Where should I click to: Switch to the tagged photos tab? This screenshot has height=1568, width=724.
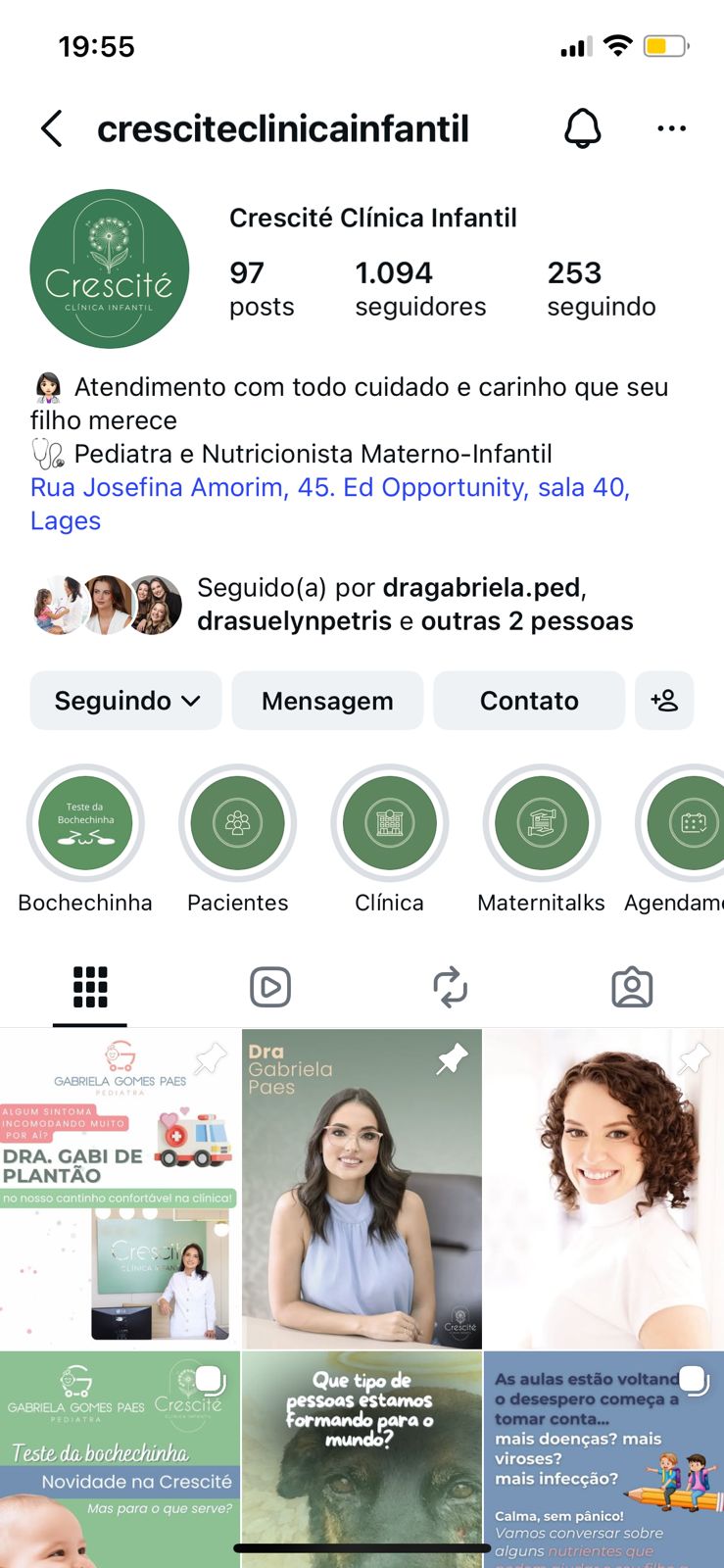pyautogui.click(x=632, y=987)
